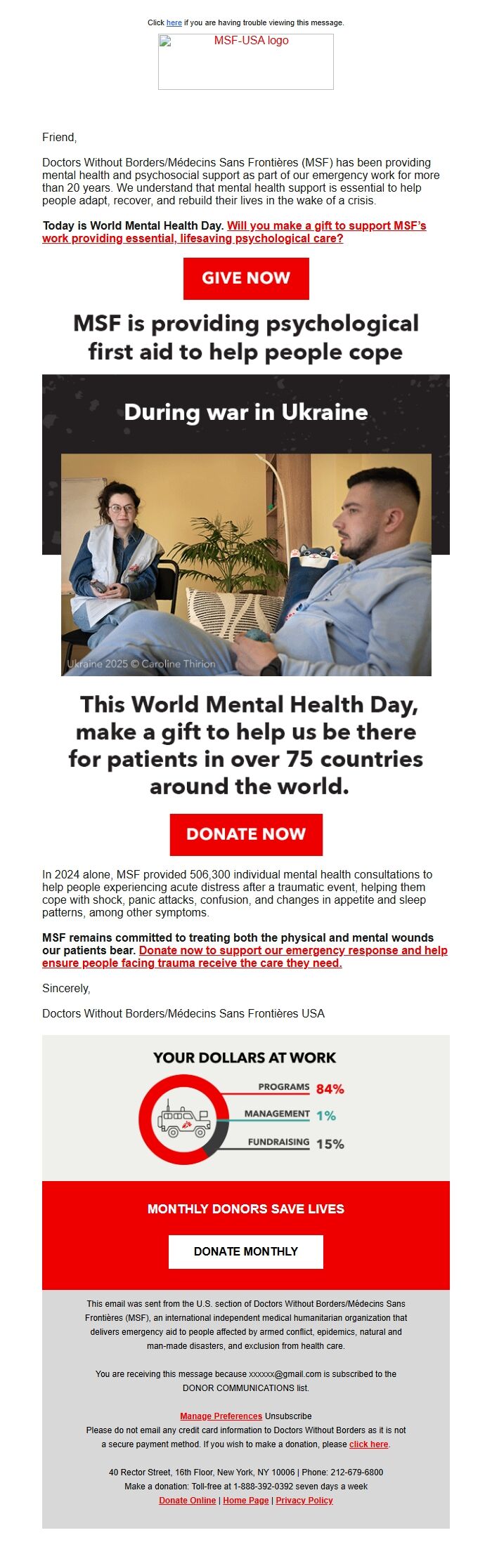The image size is (492, 1568).
Task: Tap the DONATE NOW button
Action: pos(246,834)
